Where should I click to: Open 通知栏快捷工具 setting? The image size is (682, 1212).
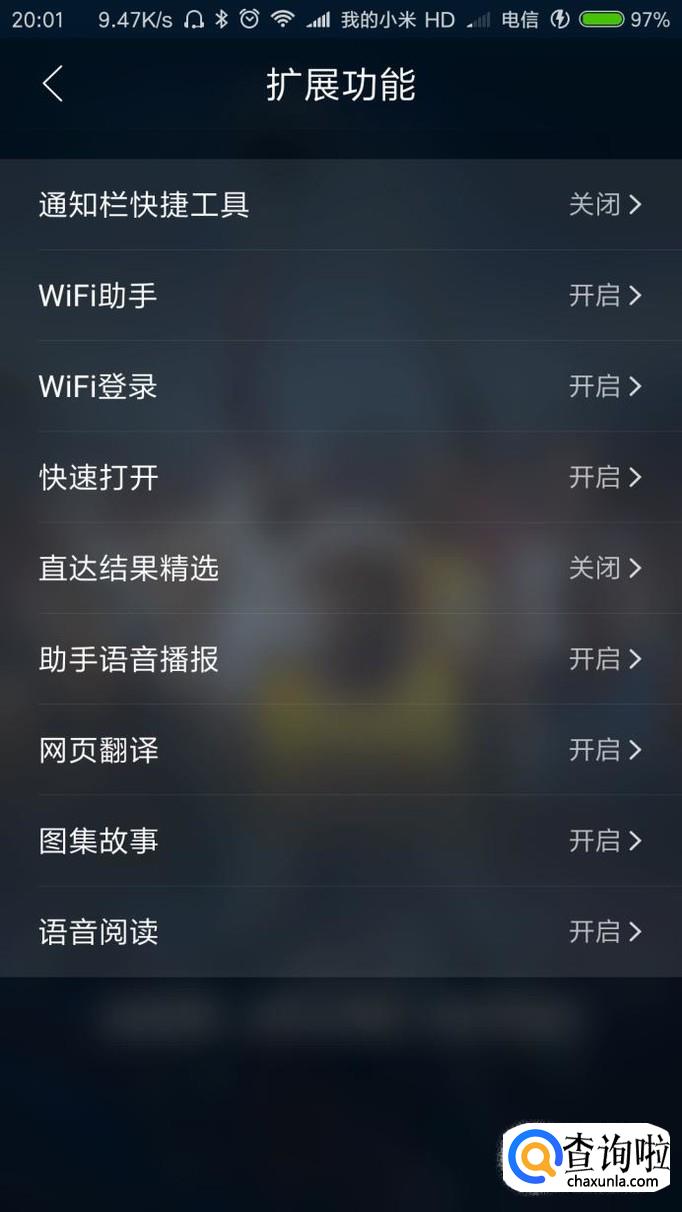pos(340,205)
